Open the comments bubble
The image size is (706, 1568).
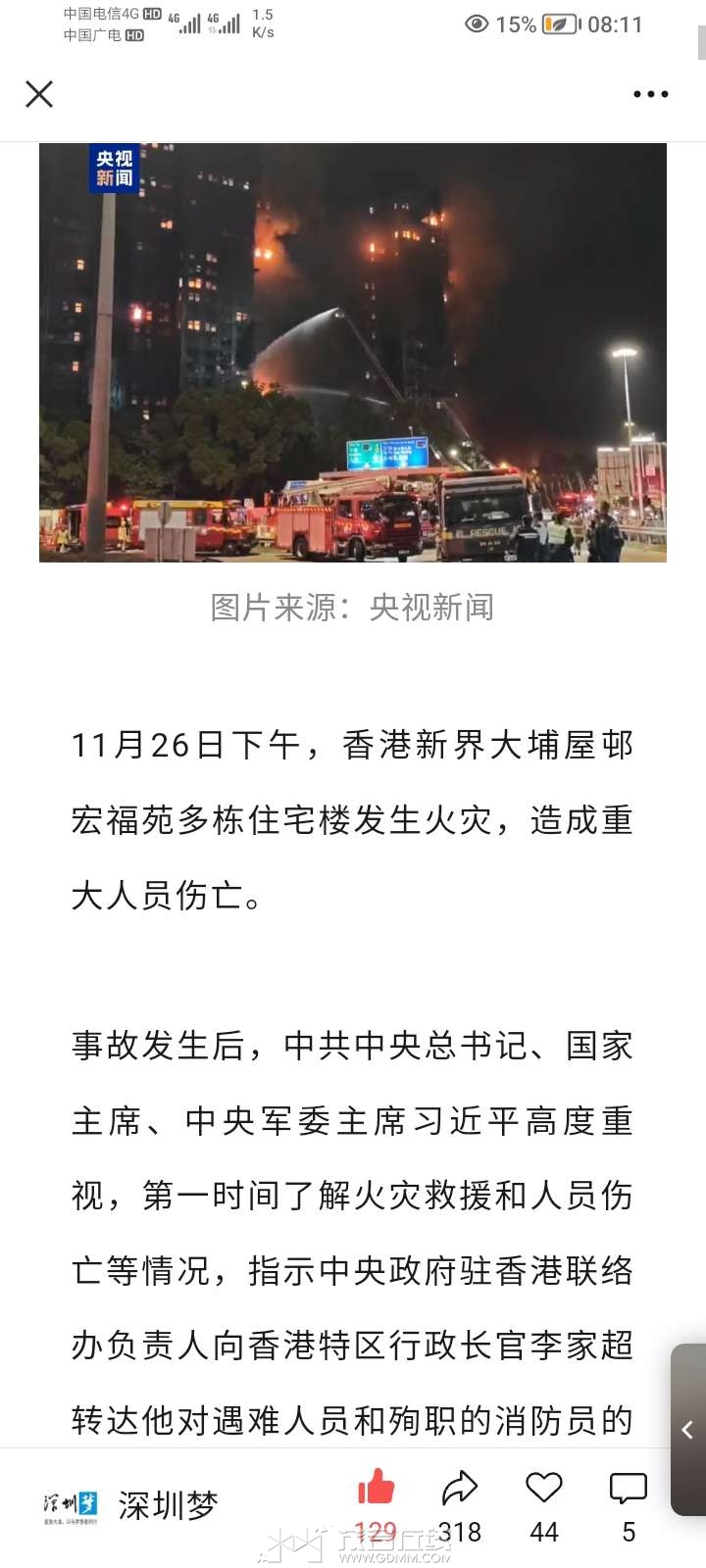[628, 1489]
